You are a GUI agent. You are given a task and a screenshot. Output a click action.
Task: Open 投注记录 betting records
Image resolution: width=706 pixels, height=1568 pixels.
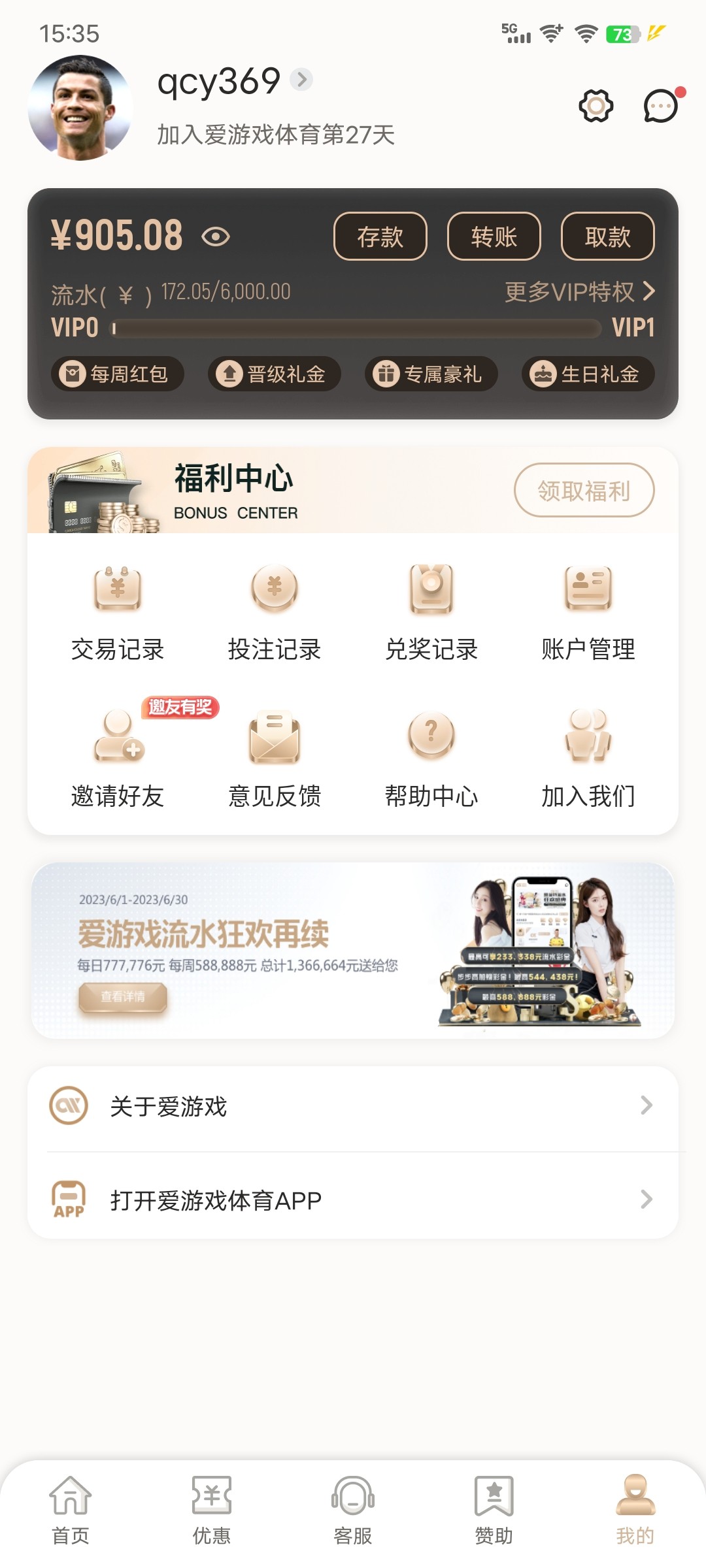[x=275, y=612]
